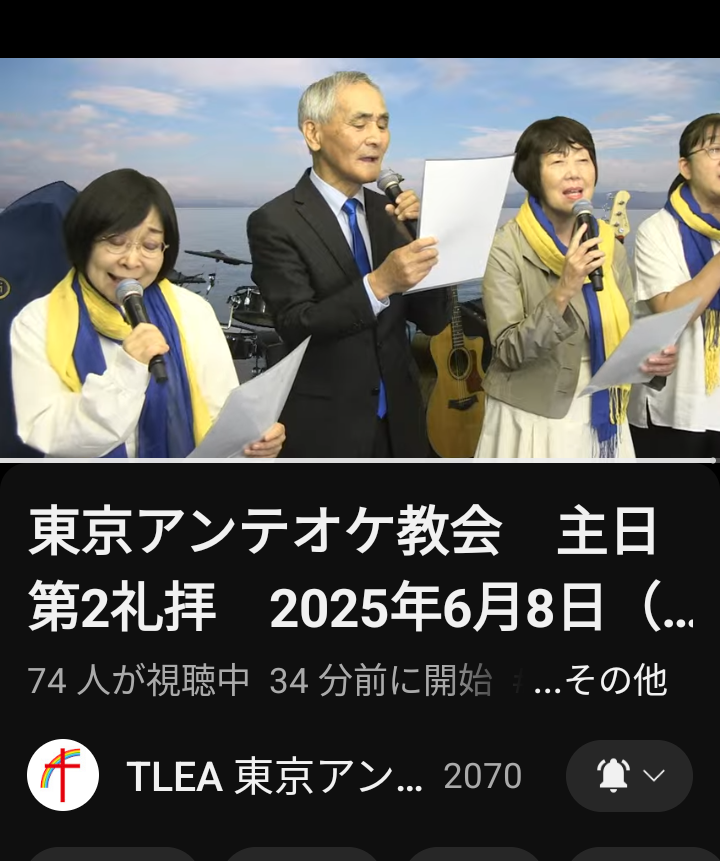
Task: Open notification bell dropdown
Action: click(629, 775)
